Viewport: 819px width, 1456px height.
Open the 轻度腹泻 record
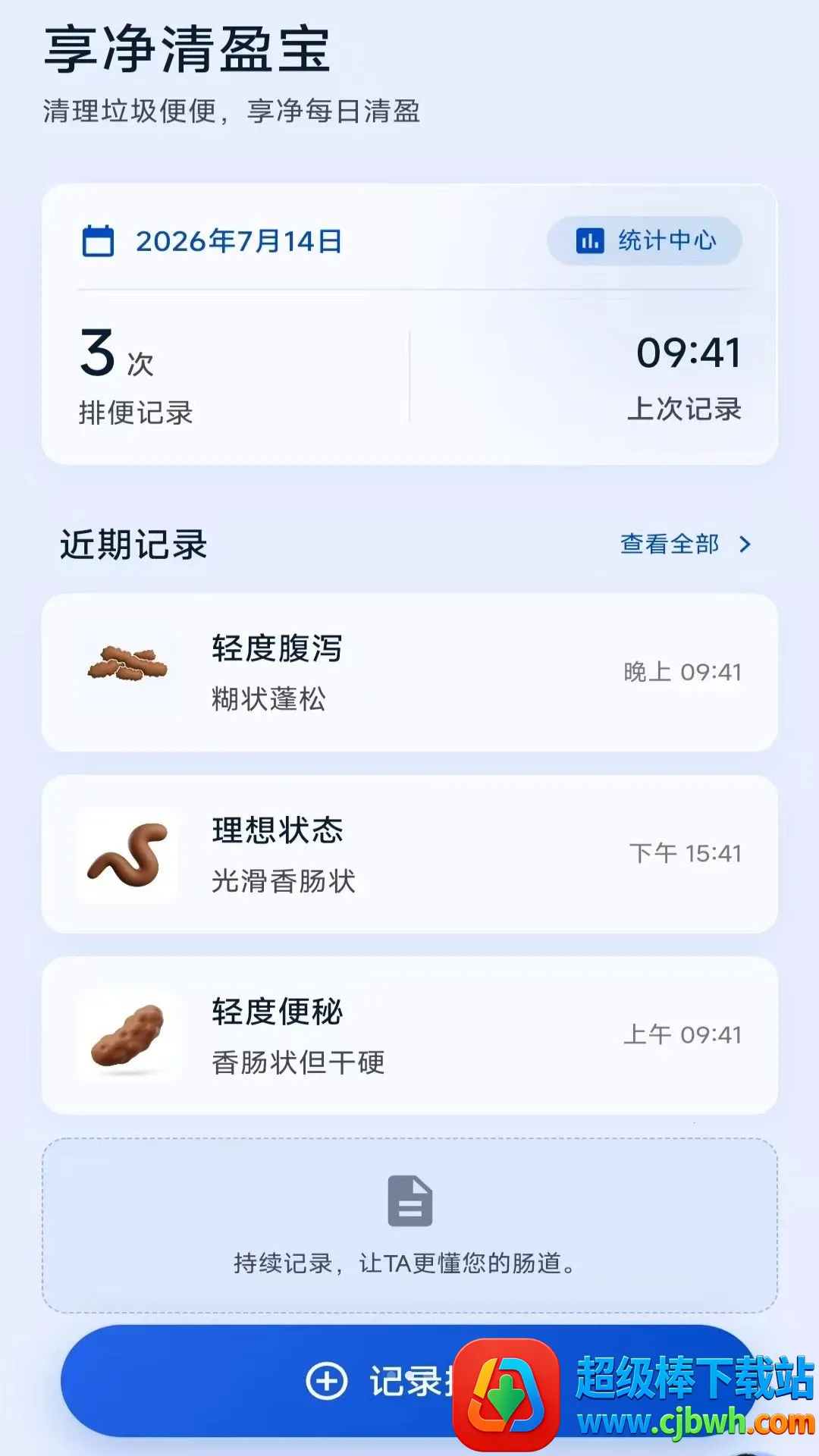tap(409, 673)
